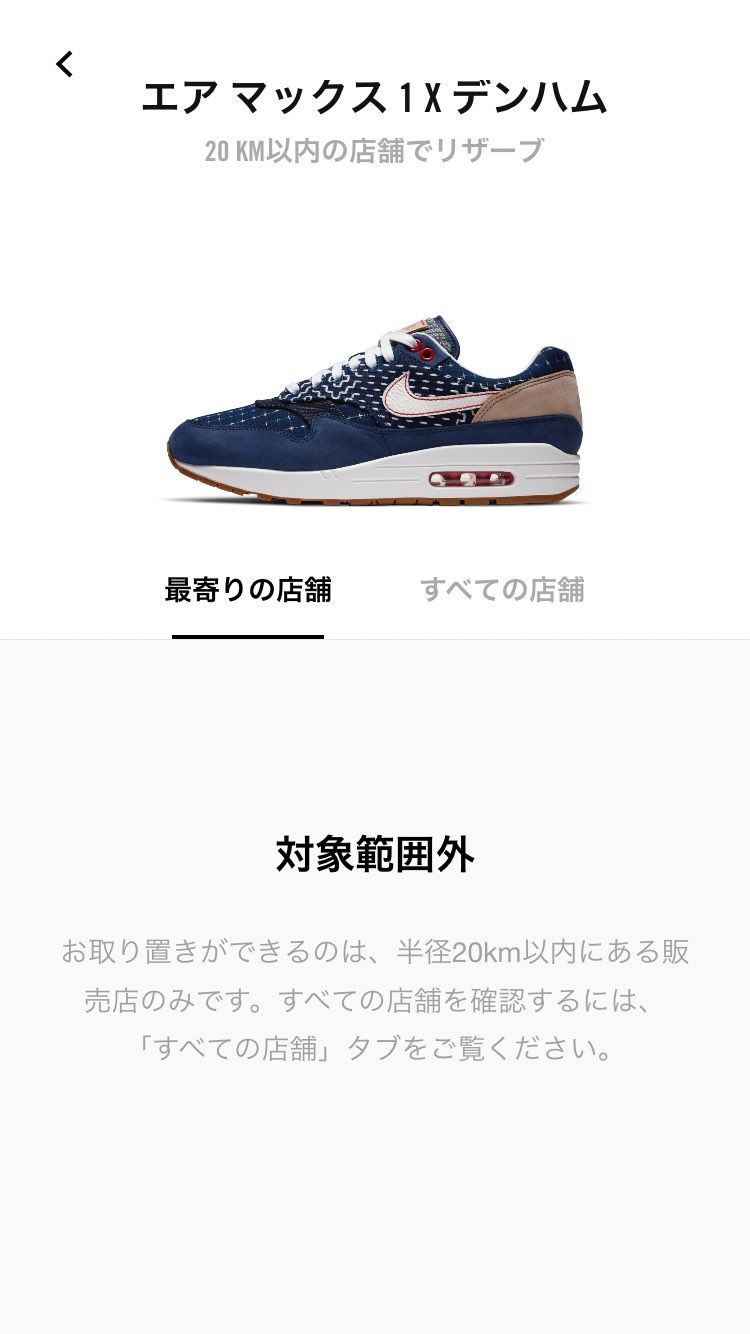Click the left-pointing navigation icon top left
Image resolution: width=750 pixels, height=1334 pixels.
pos(65,62)
